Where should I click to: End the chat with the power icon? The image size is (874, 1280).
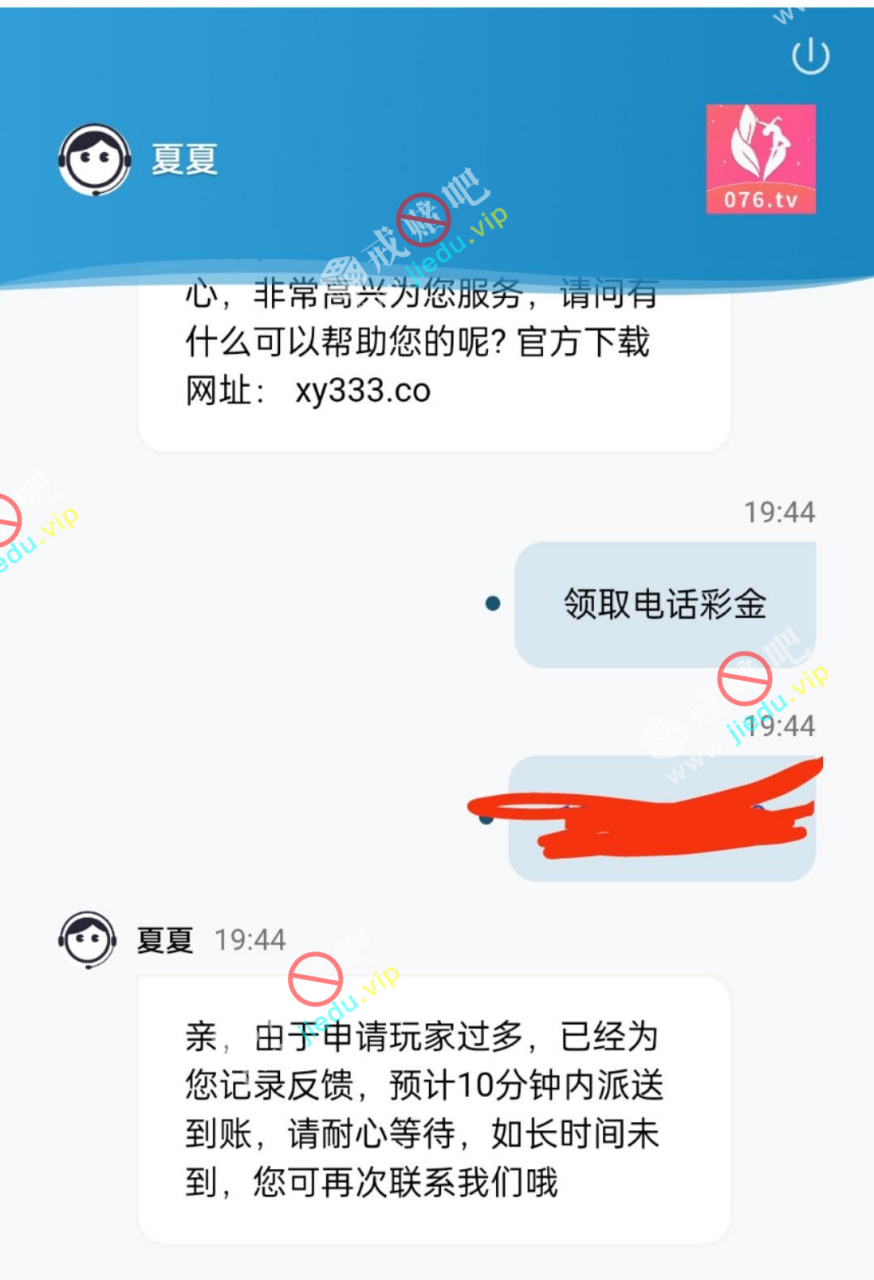810,56
